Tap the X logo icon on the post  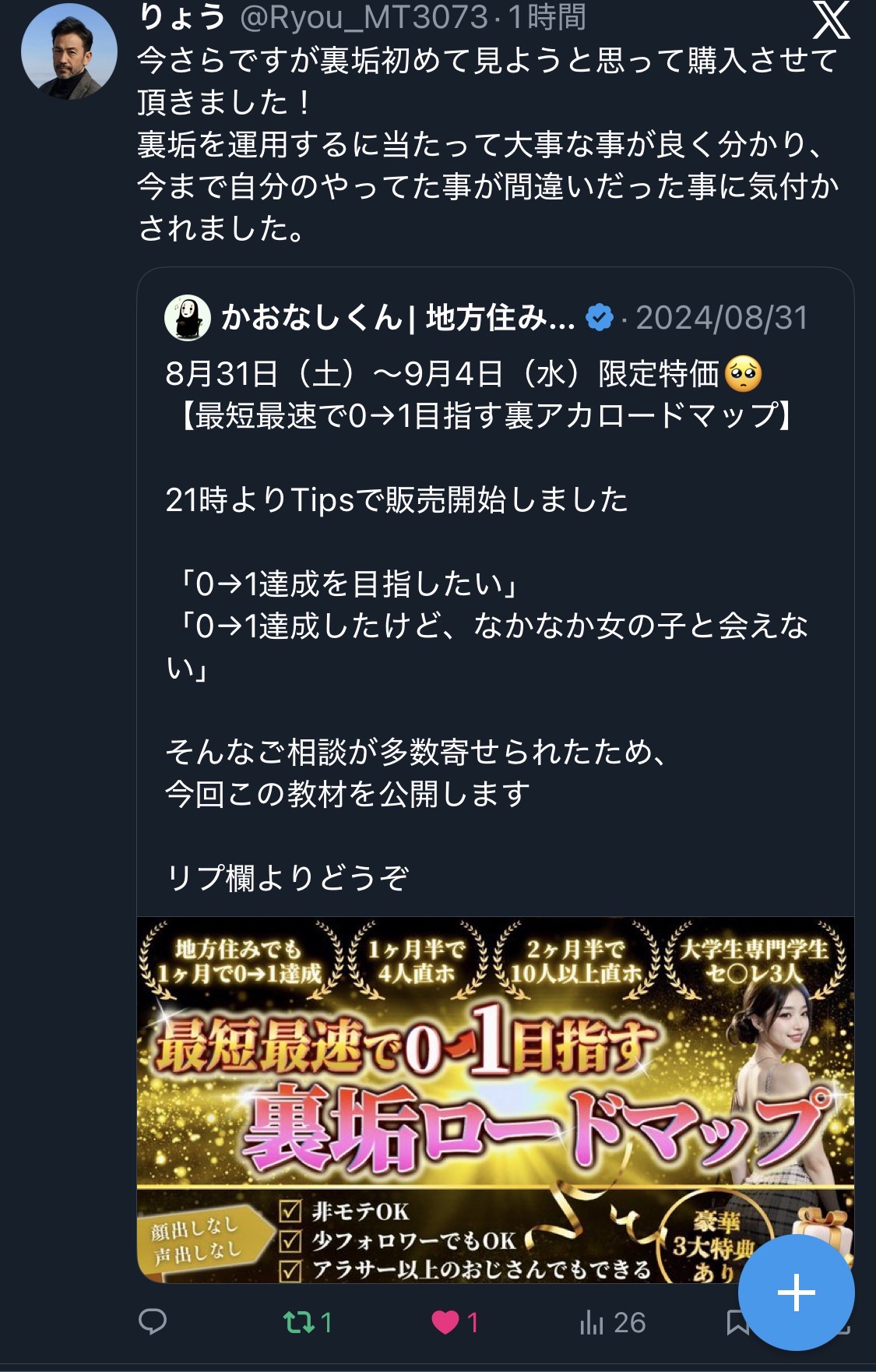pyautogui.click(x=831, y=19)
